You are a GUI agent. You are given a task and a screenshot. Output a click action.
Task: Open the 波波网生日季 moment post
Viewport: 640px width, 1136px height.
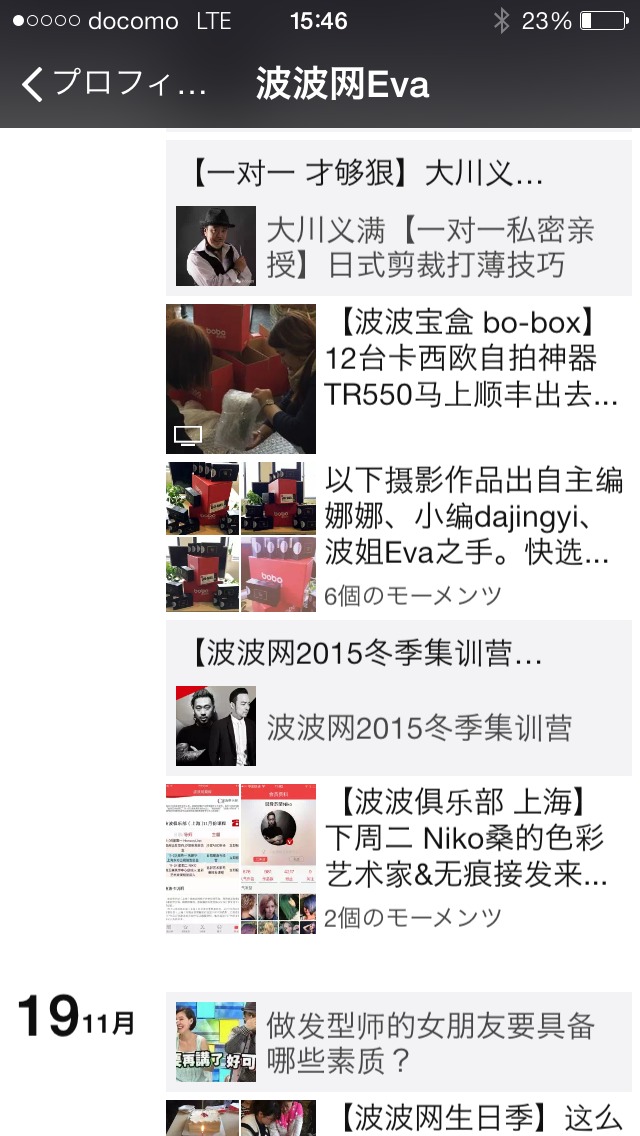pyautogui.click(x=399, y=1118)
